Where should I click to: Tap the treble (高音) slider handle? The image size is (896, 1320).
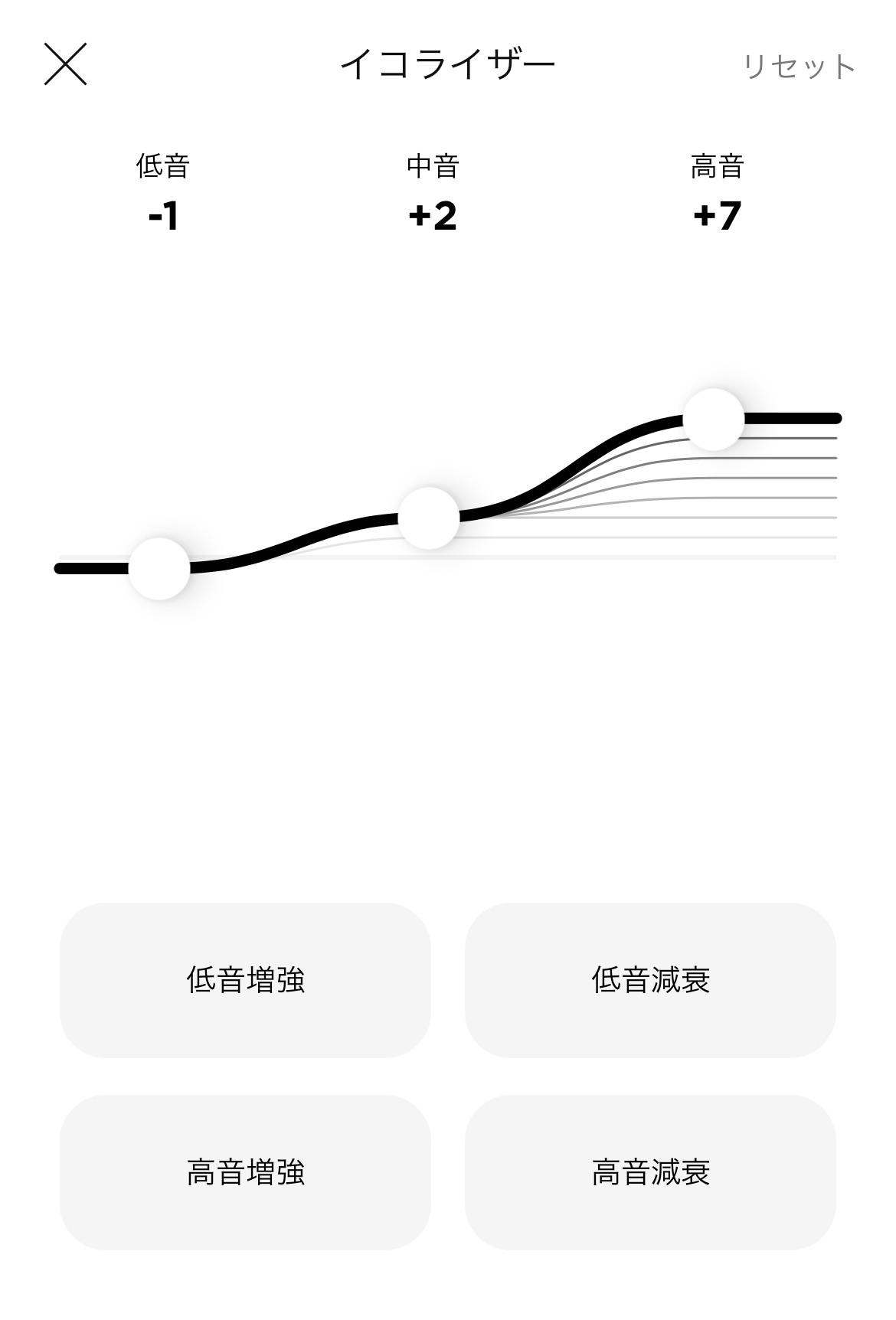coord(713,419)
